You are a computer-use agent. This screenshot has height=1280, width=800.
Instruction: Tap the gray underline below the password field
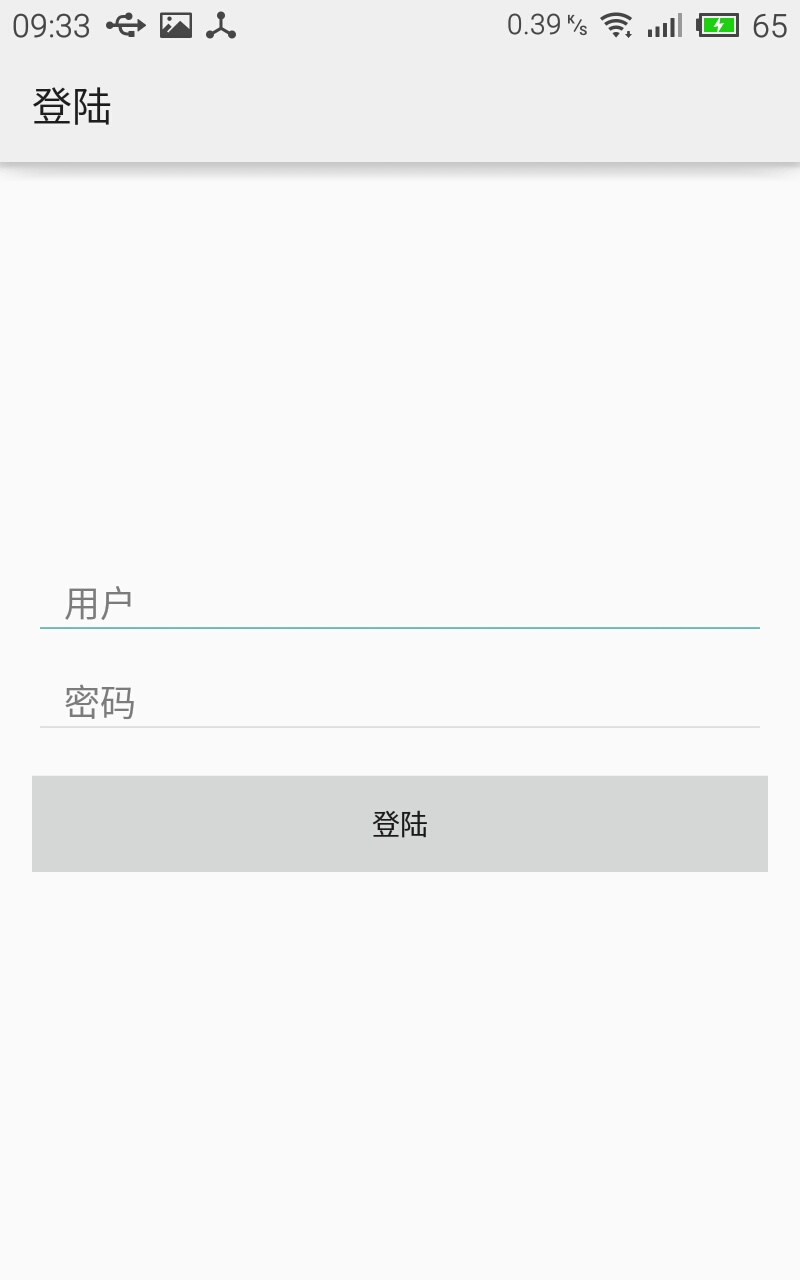point(400,729)
